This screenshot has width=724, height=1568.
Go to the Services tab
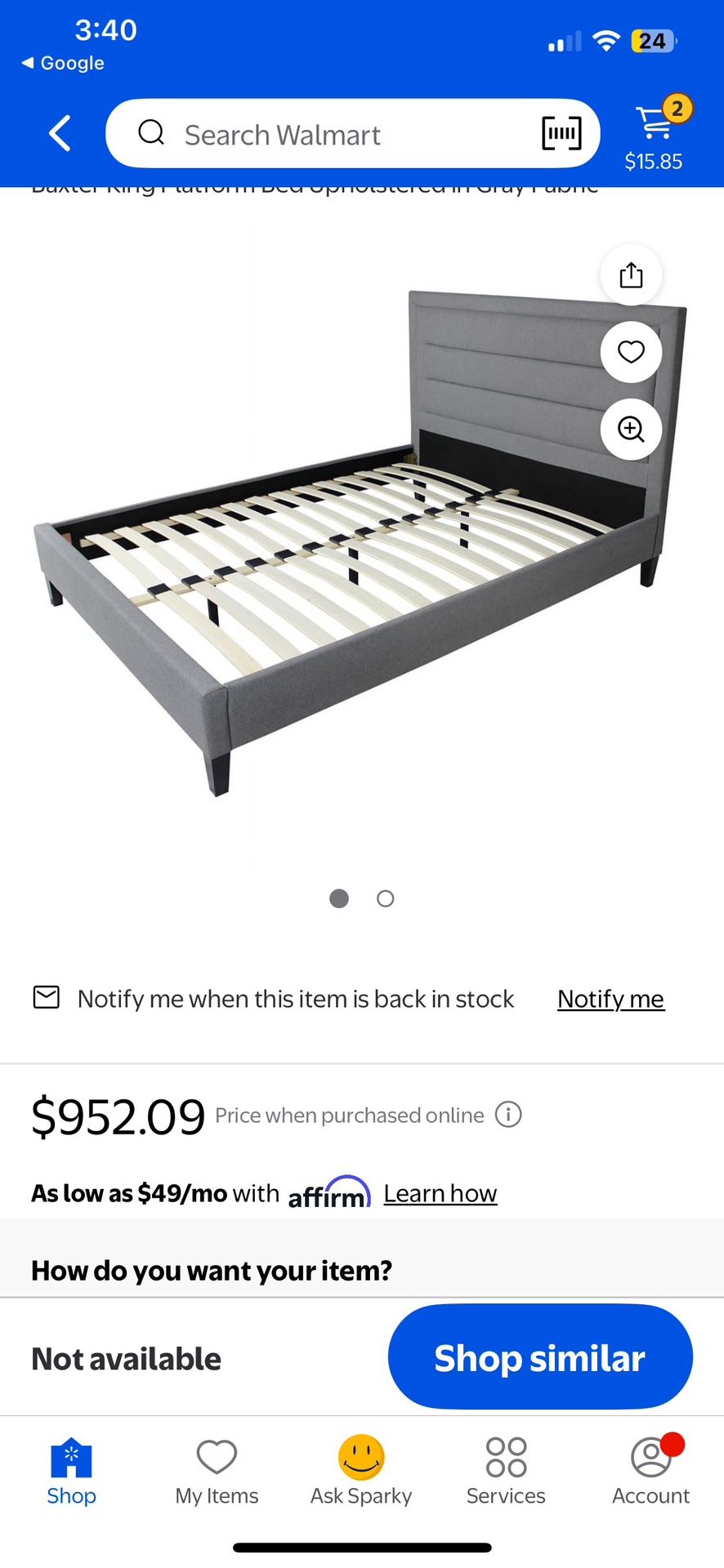(x=506, y=1471)
